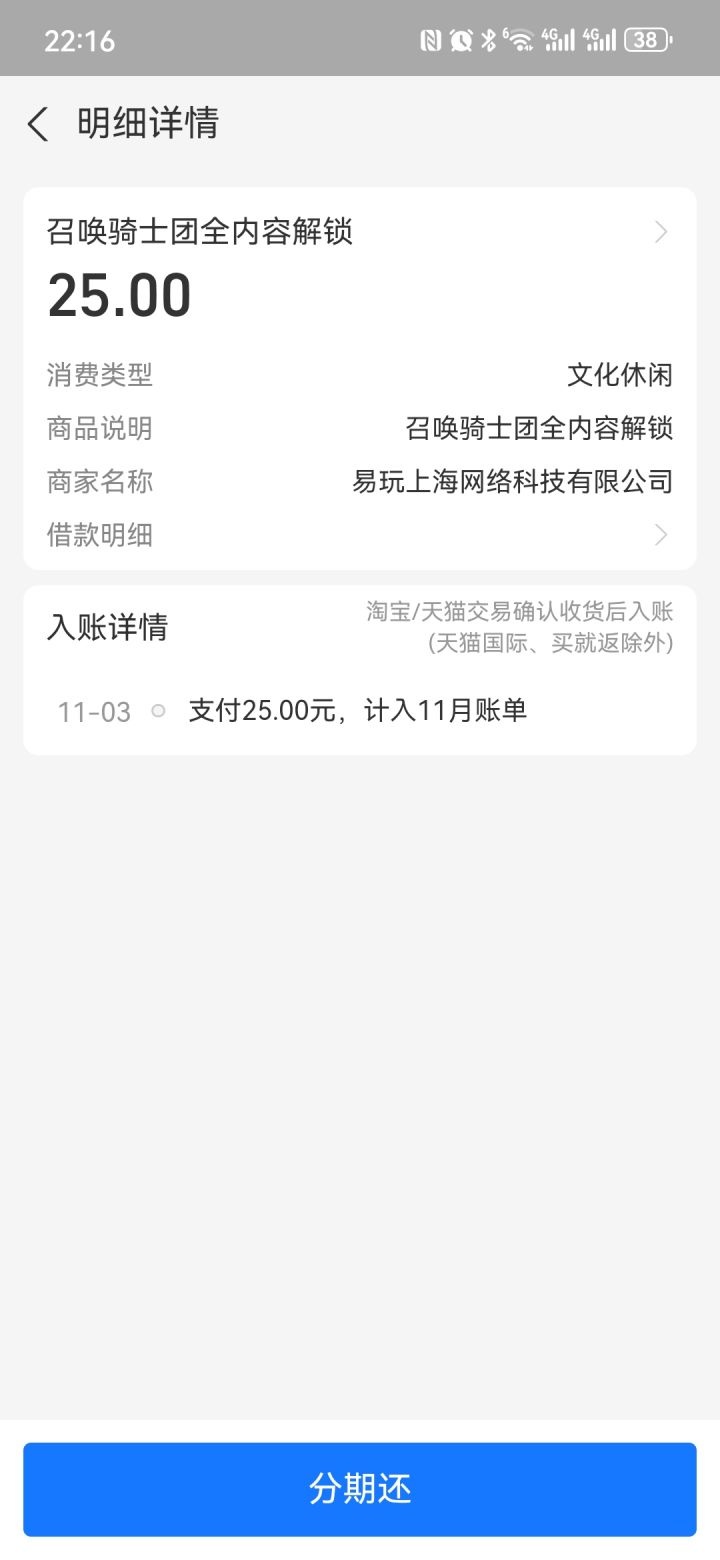The image size is (720, 1560).
Task: Expand the transaction title row chevron
Action: pyautogui.click(x=660, y=231)
